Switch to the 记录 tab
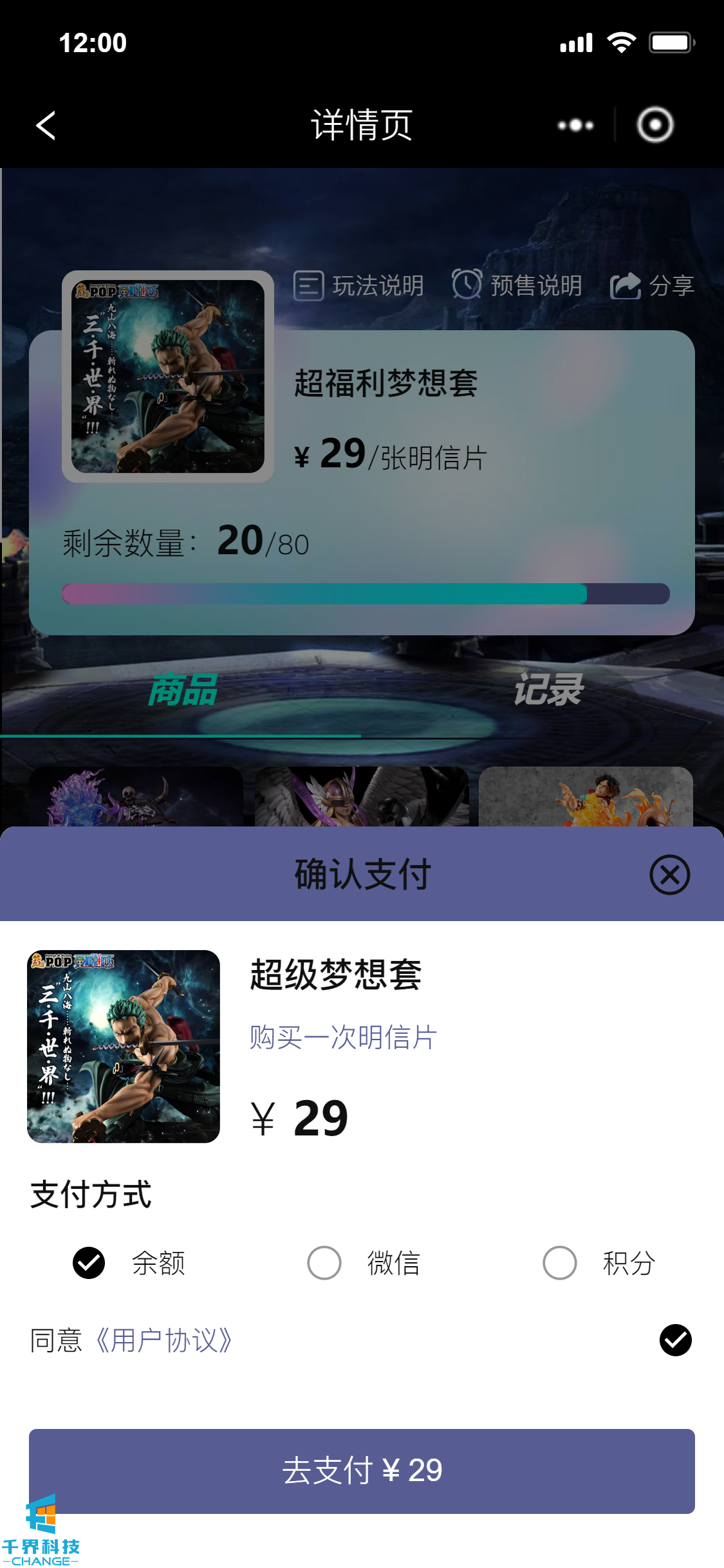 click(x=548, y=690)
